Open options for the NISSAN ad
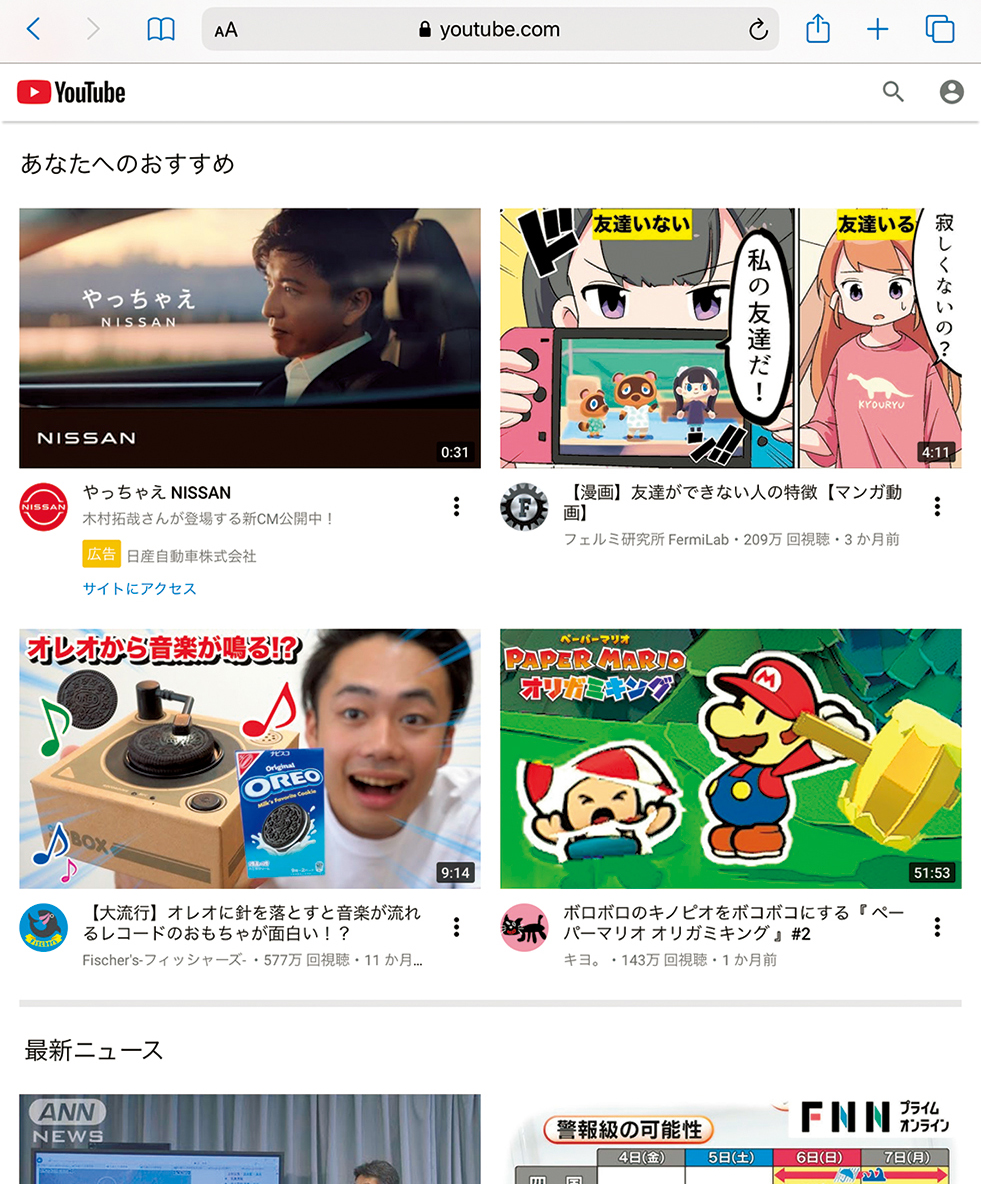The height and width of the screenshot is (1184, 981). (x=456, y=506)
